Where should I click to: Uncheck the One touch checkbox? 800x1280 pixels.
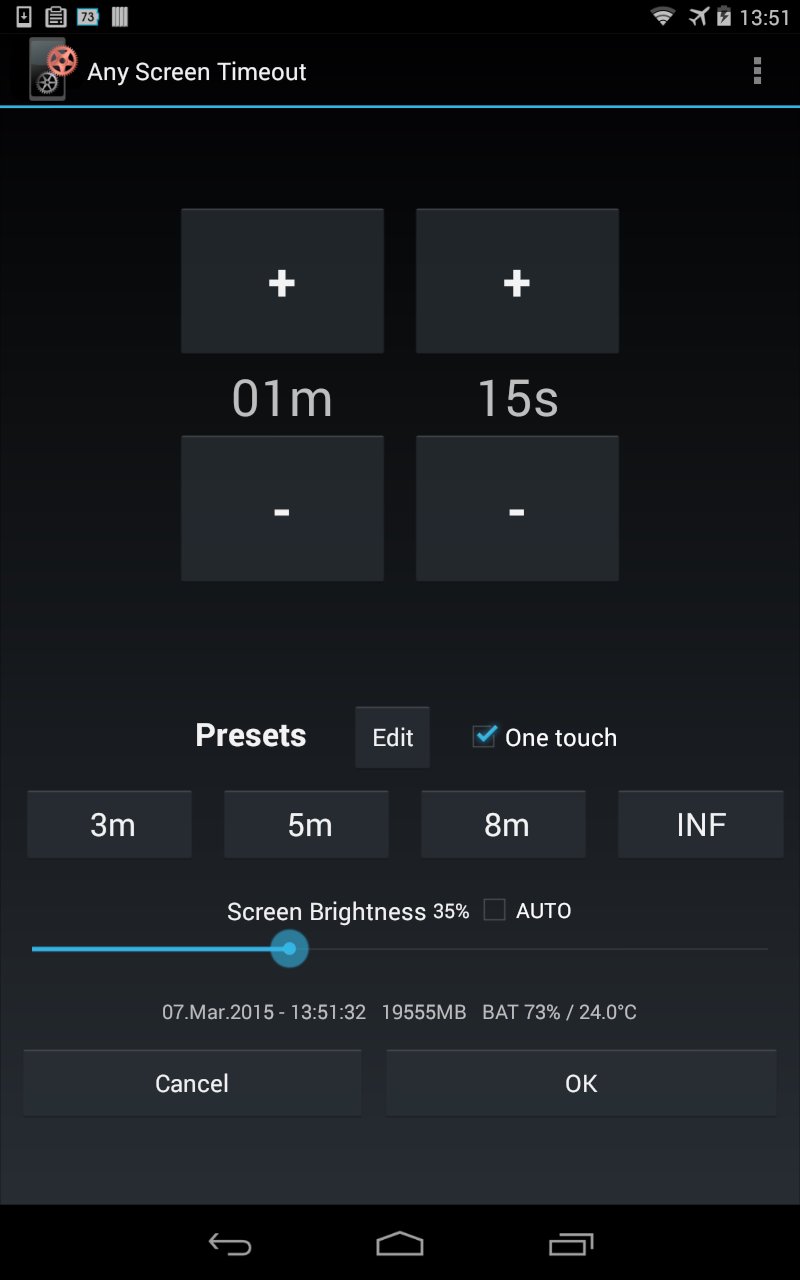pyautogui.click(x=484, y=737)
